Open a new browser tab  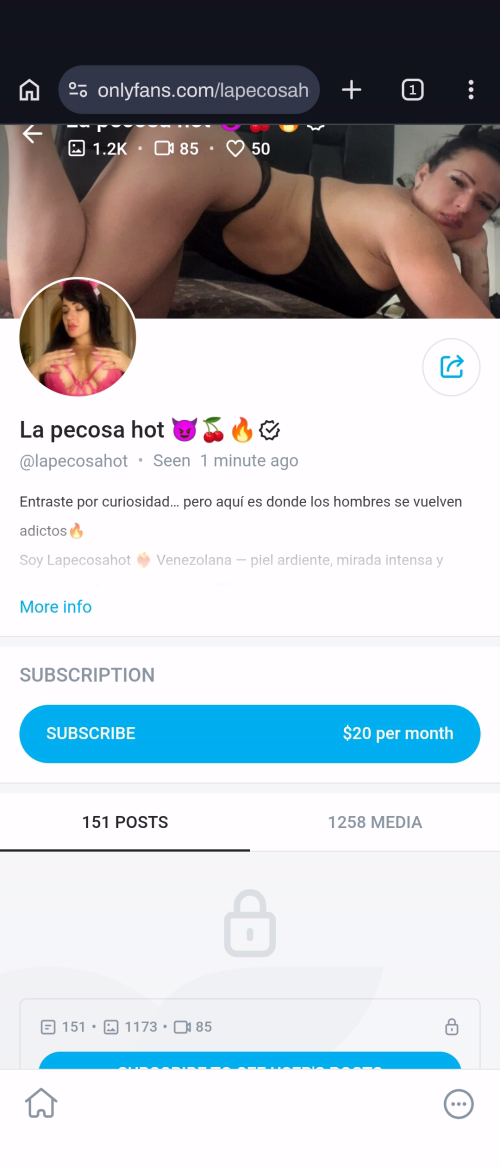(x=351, y=90)
